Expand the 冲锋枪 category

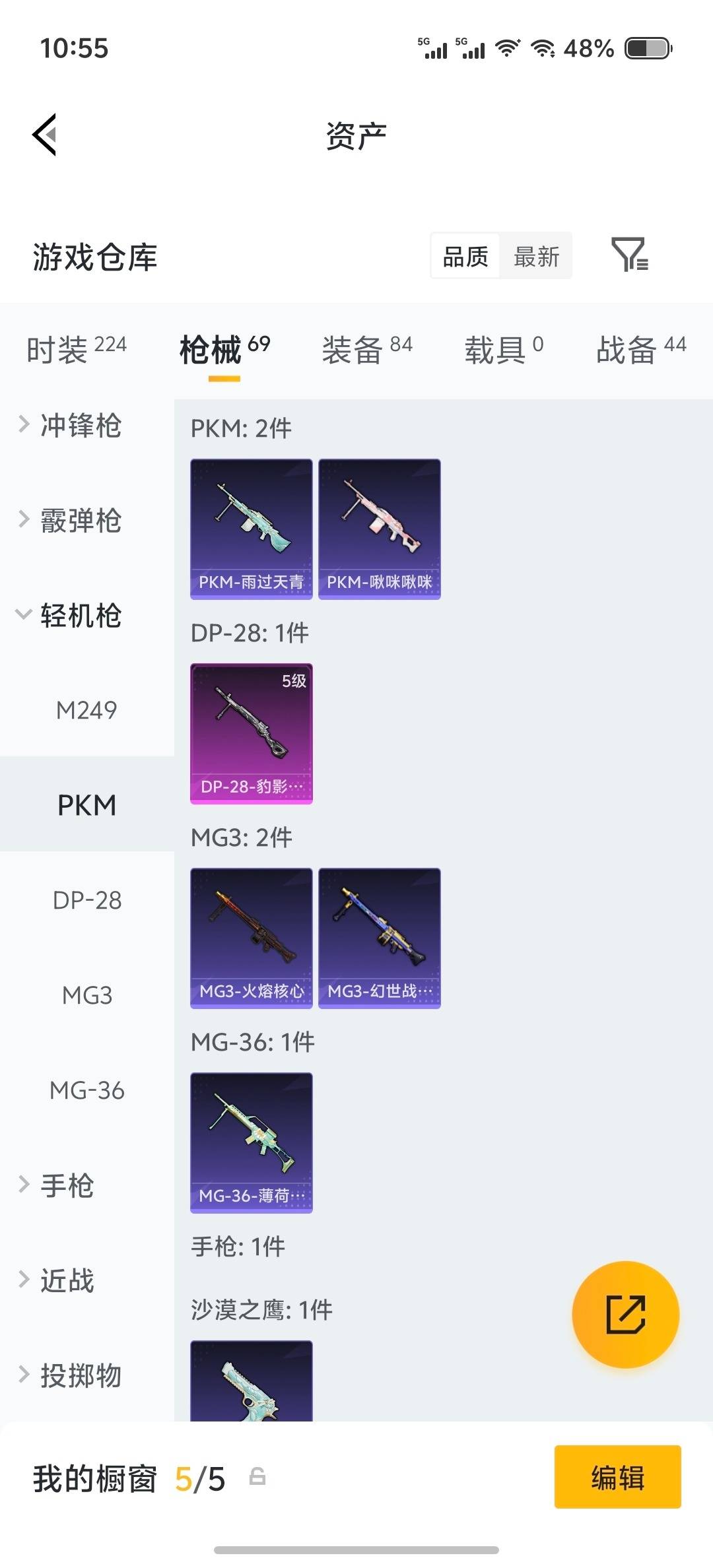tap(79, 427)
